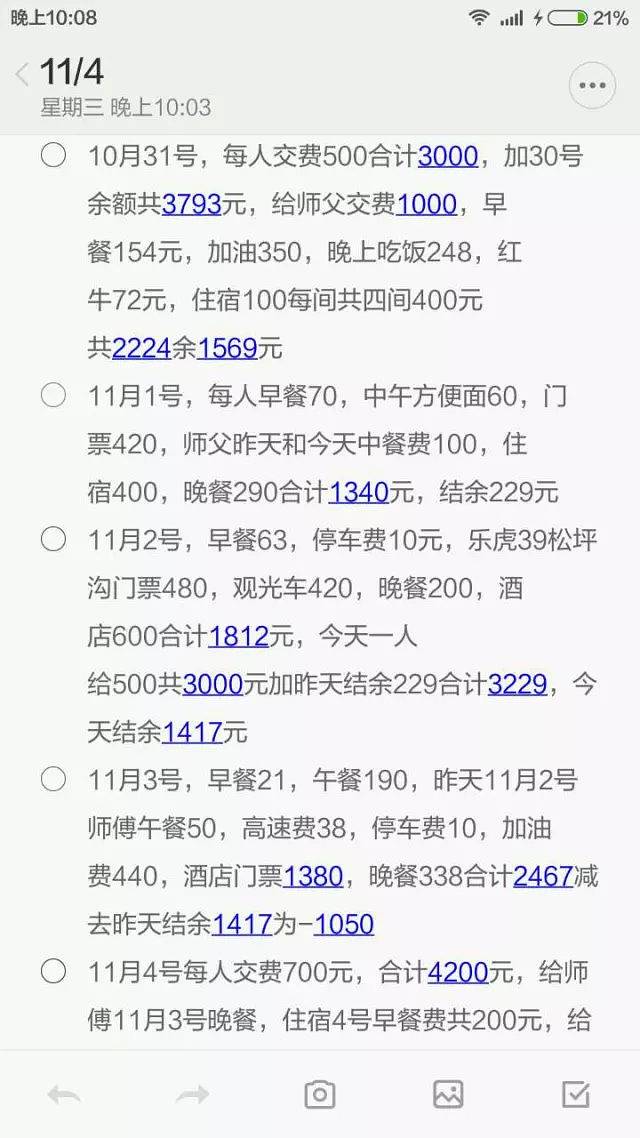
Task: Tap the underlined number 1569
Action: point(227,348)
